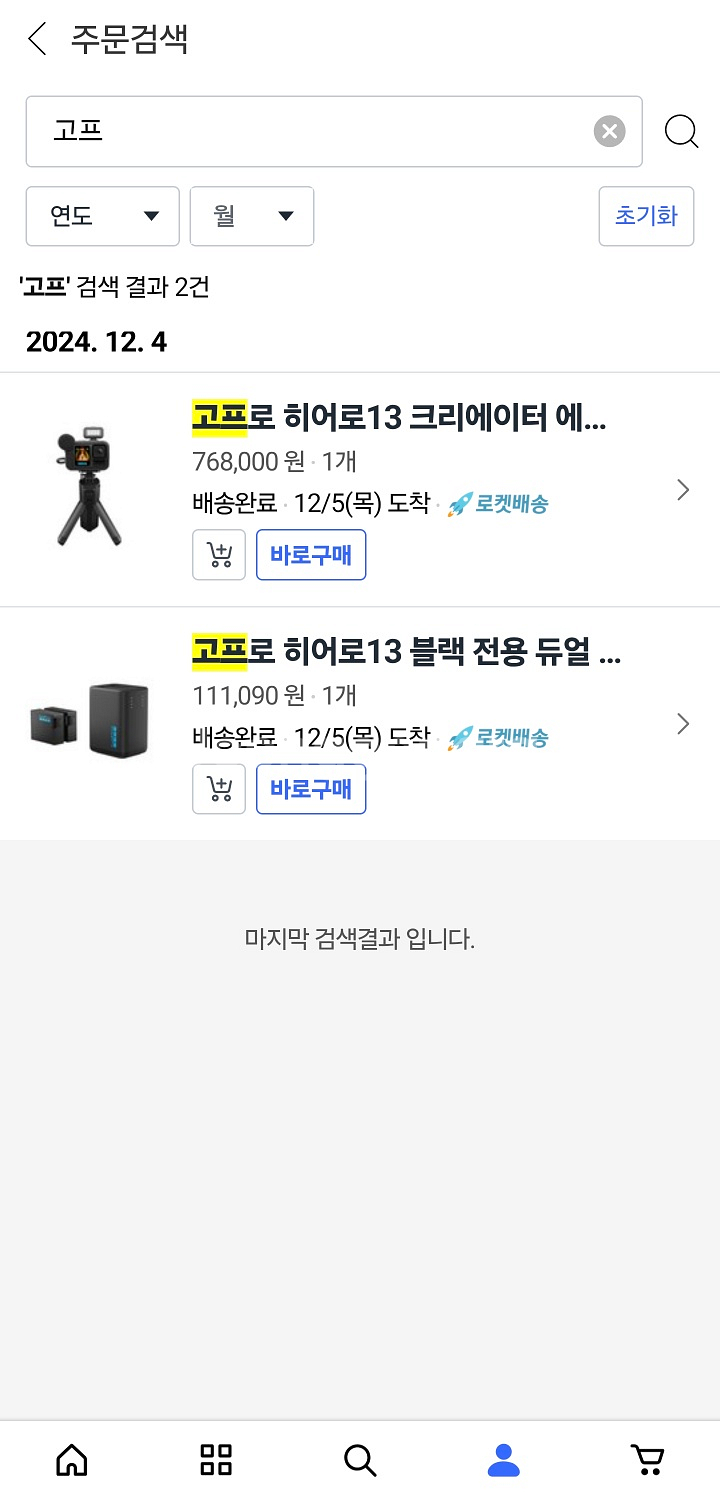Focus the order search field
The image size is (720, 1504).
pos(310,131)
